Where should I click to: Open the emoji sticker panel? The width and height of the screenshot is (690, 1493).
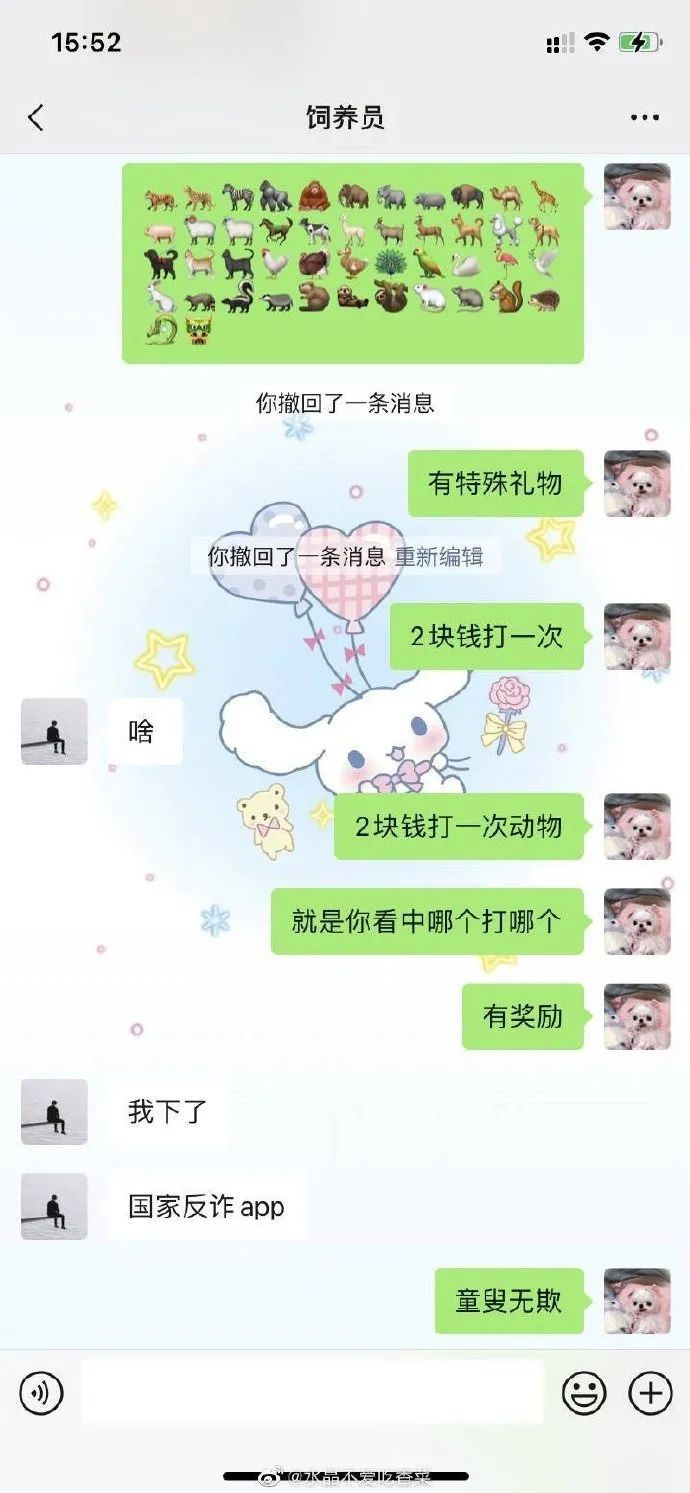(x=584, y=1392)
